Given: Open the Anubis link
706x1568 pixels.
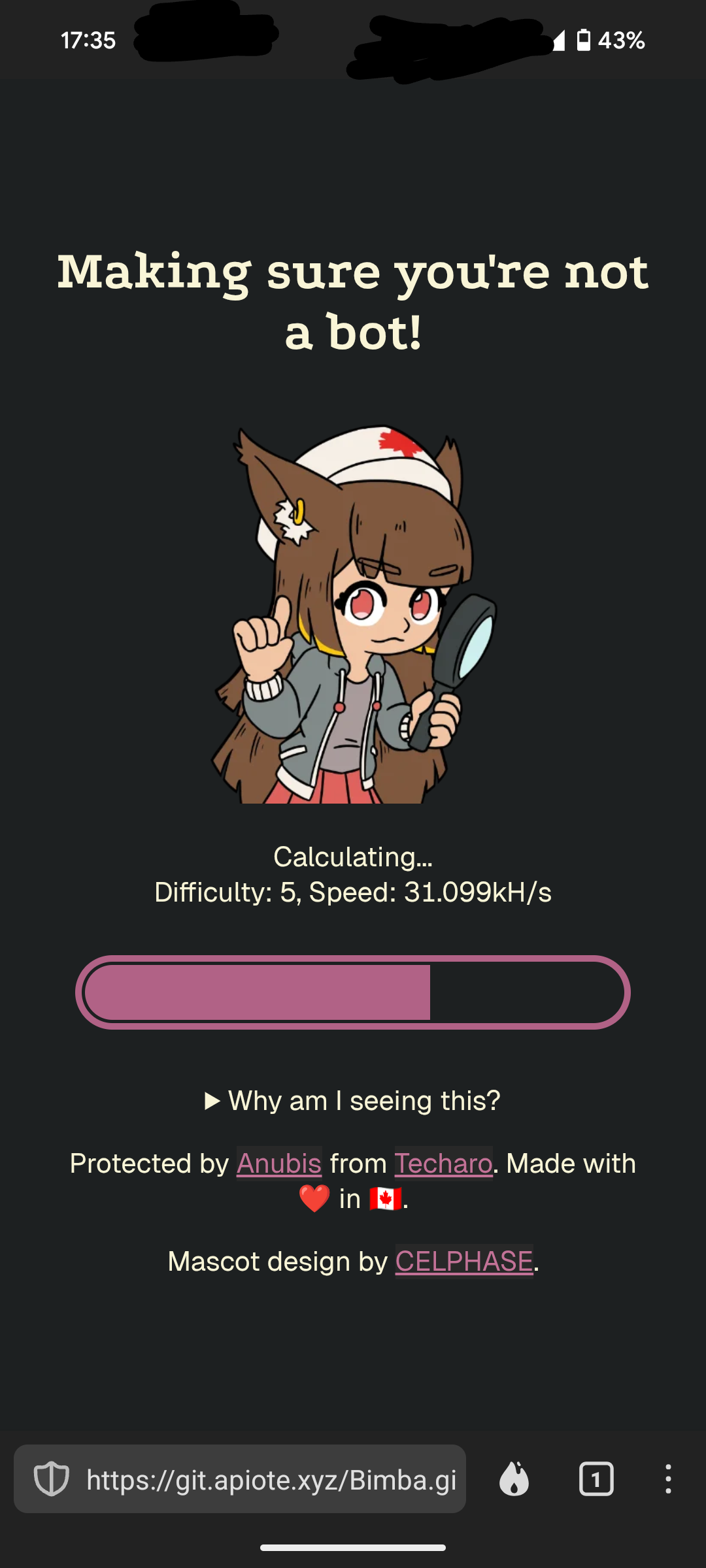Looking at the screenshot, I should [x=279, y=1163].
